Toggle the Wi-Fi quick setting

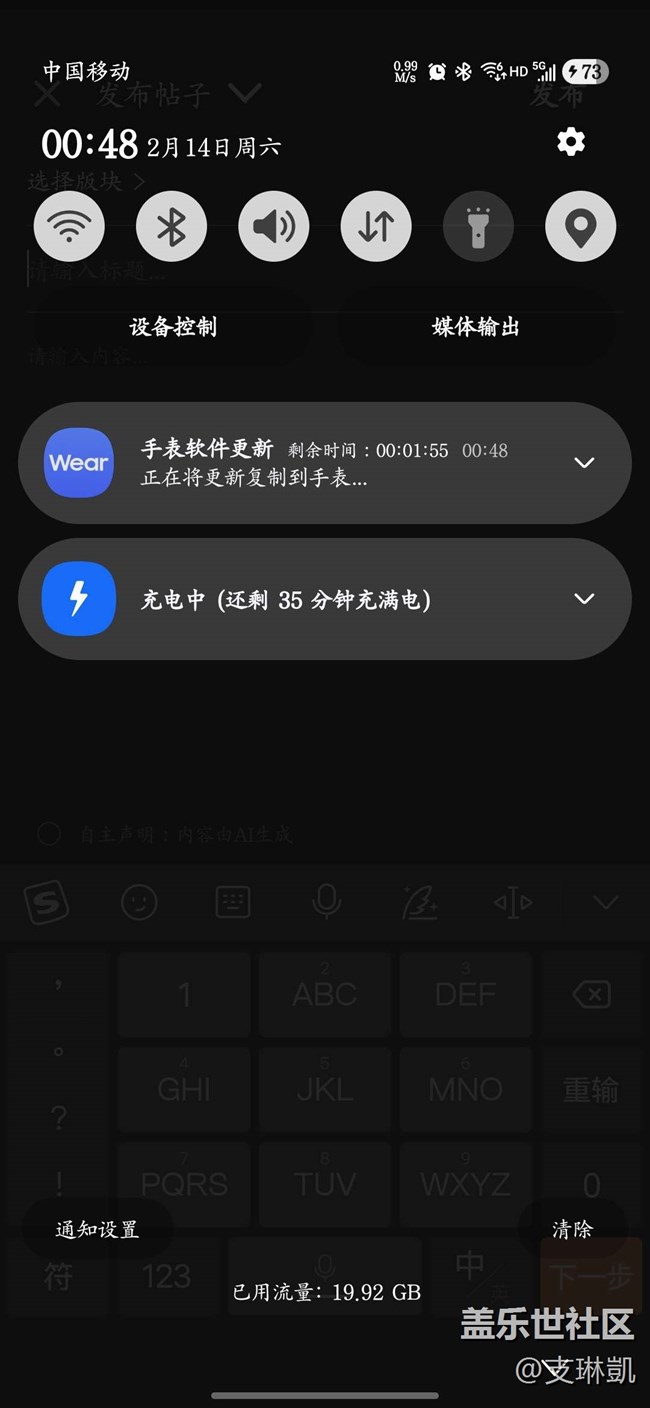[69, 227]
